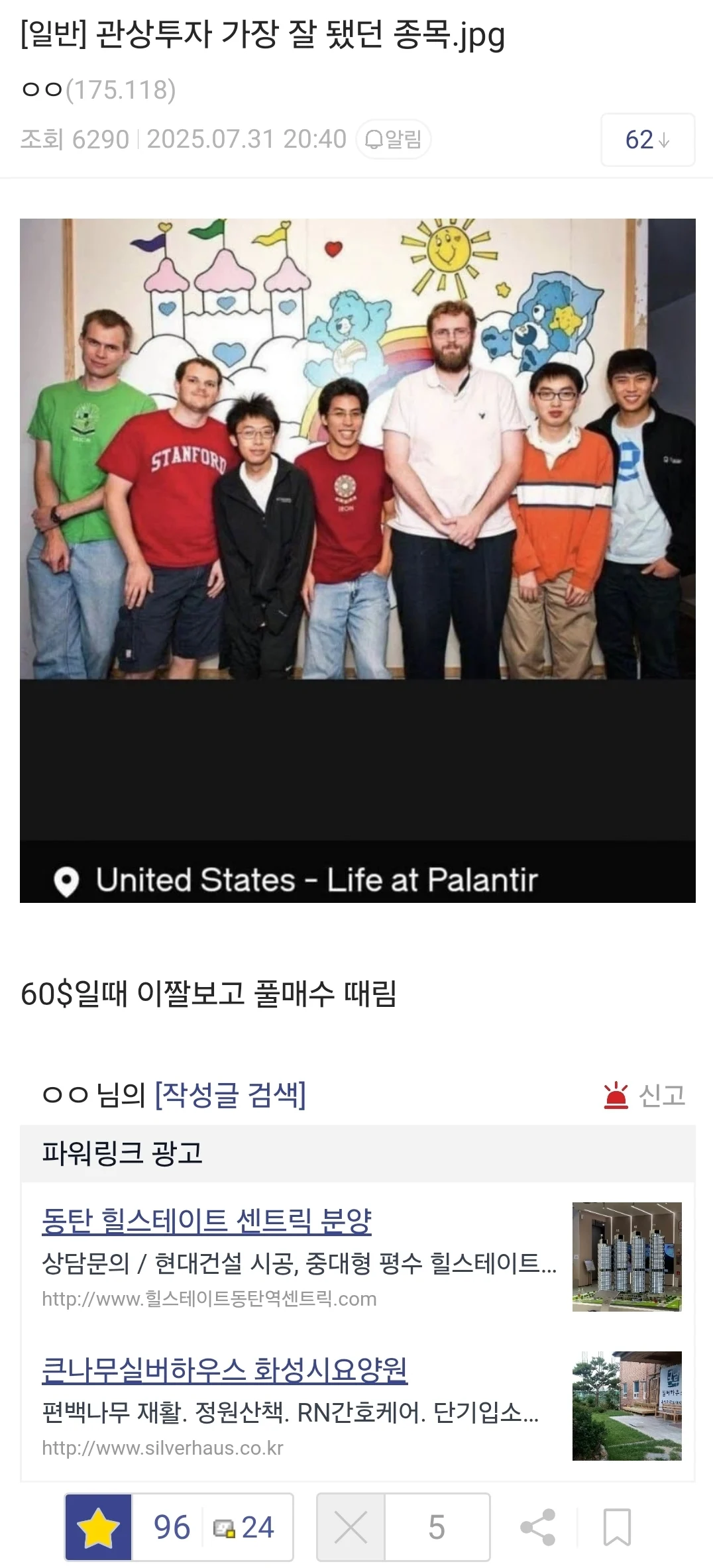This screenshot has width=713, height=1568.
Task: Share this post
Action: 537,1526
